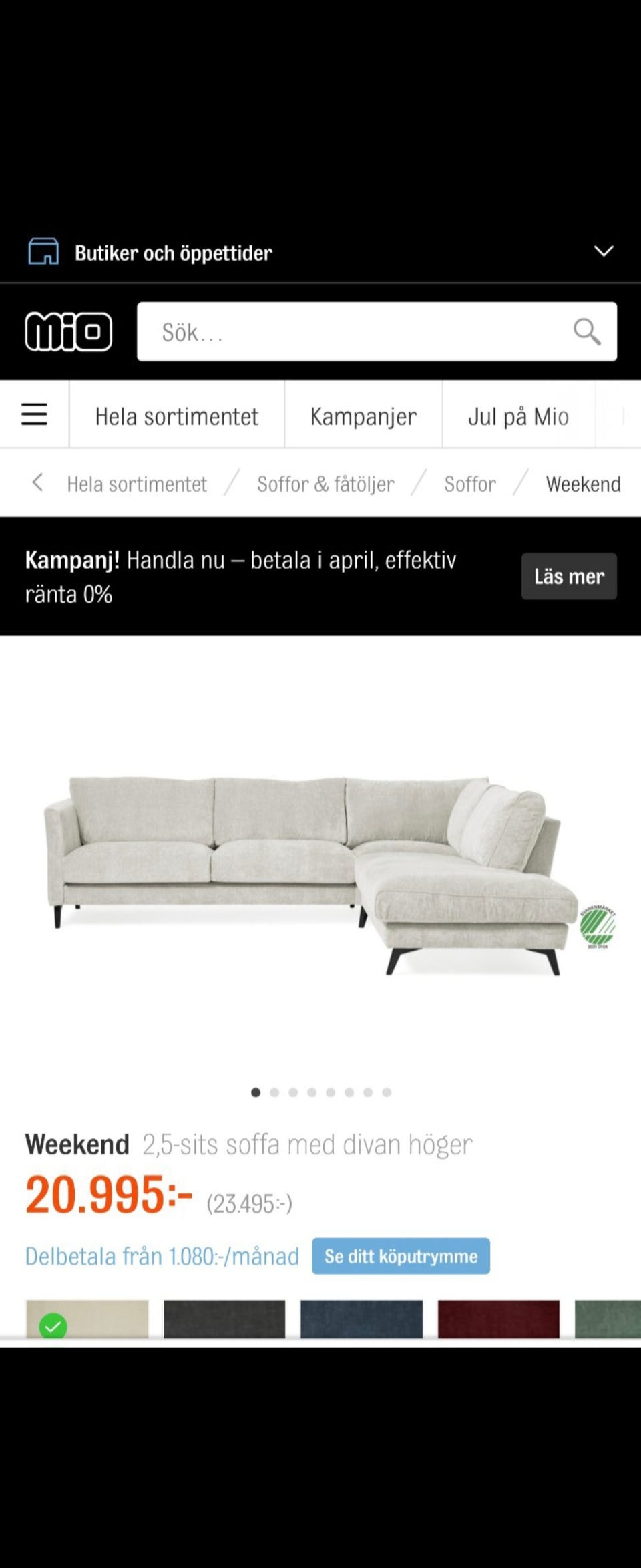Open the Hela sortimentet dropdown
641x1568 pixels.
(177, 416)
